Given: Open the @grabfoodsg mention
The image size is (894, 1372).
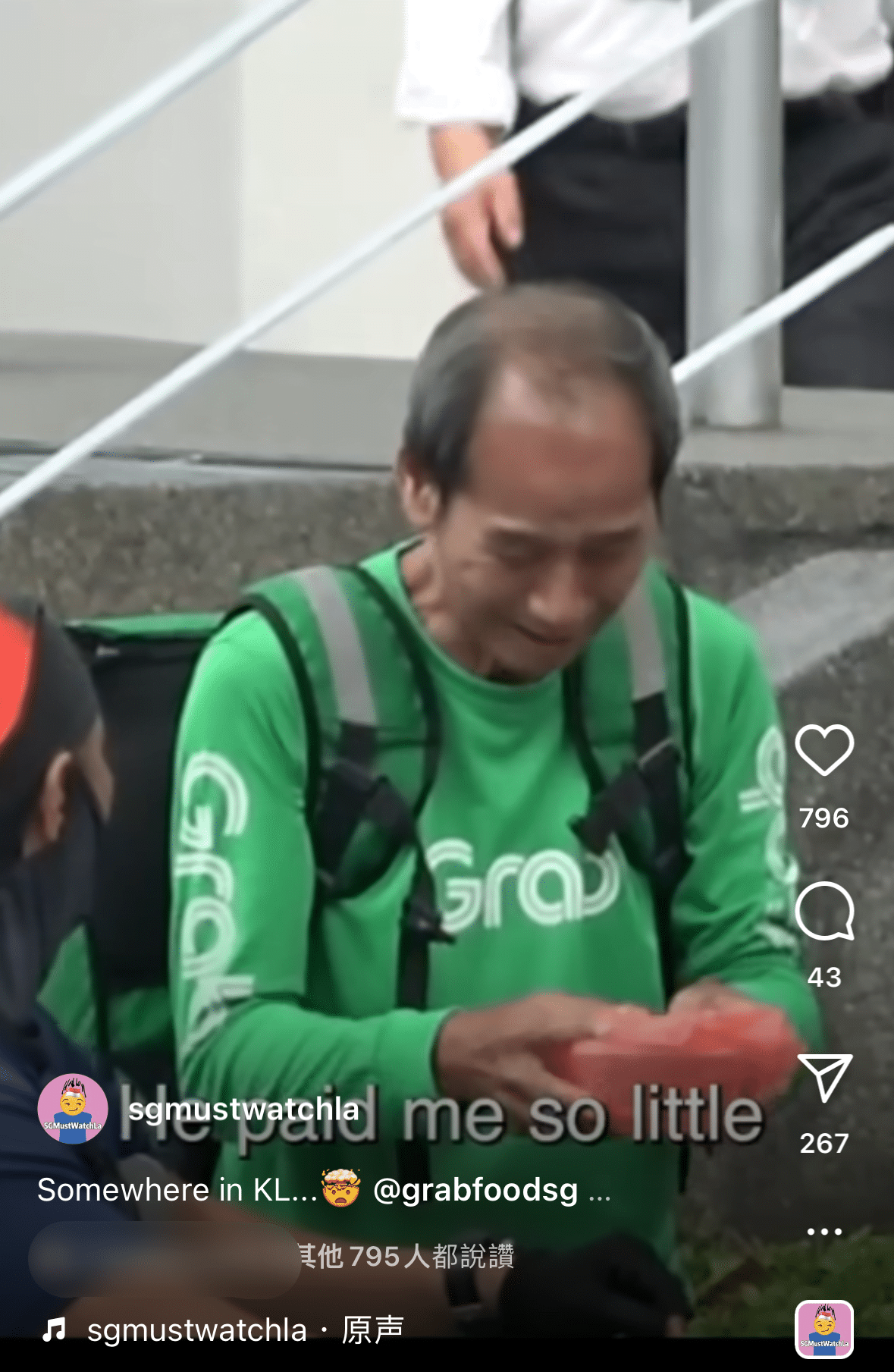Looking at the screenshot, I should tap(475, 1190).
